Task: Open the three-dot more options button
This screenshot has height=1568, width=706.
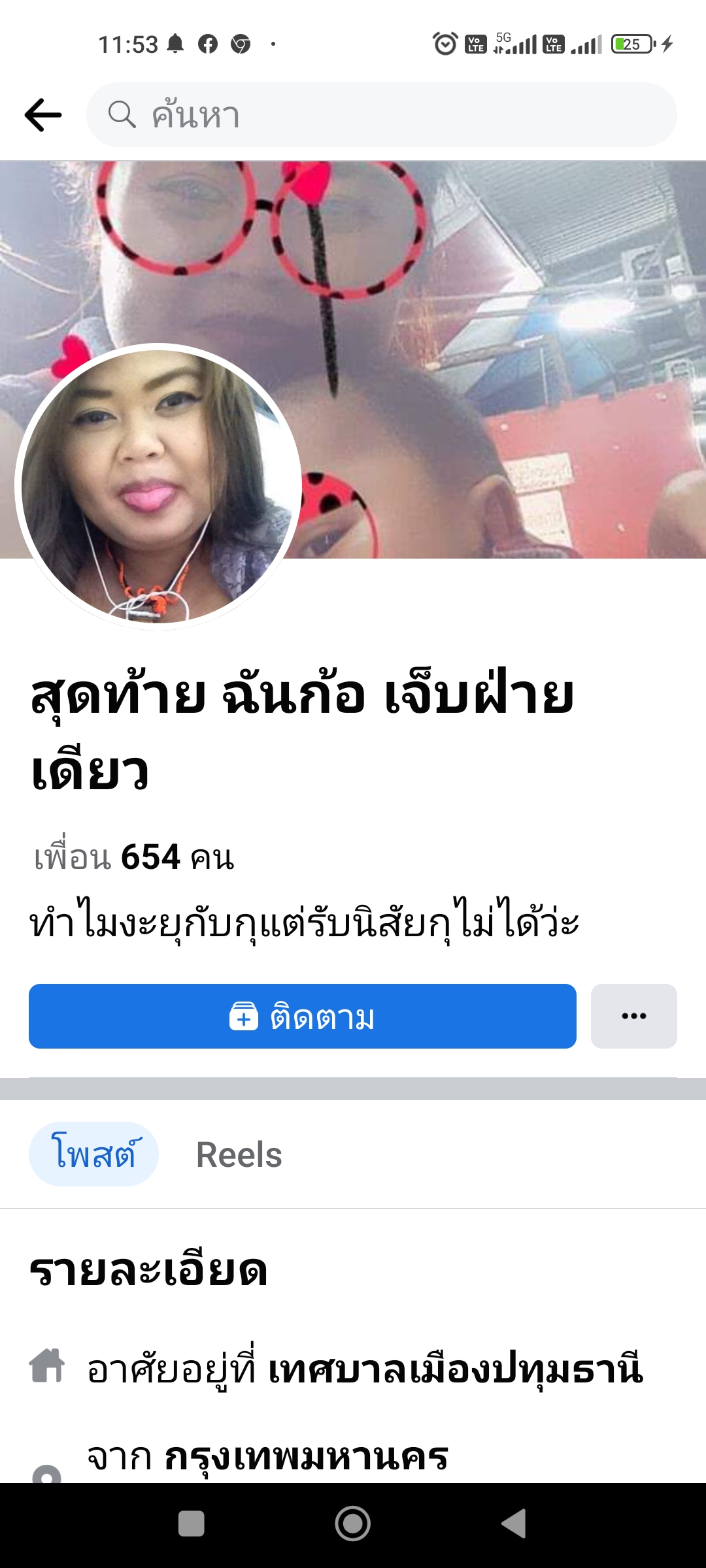Action: pyautogui.click(x=634, y=1016)
